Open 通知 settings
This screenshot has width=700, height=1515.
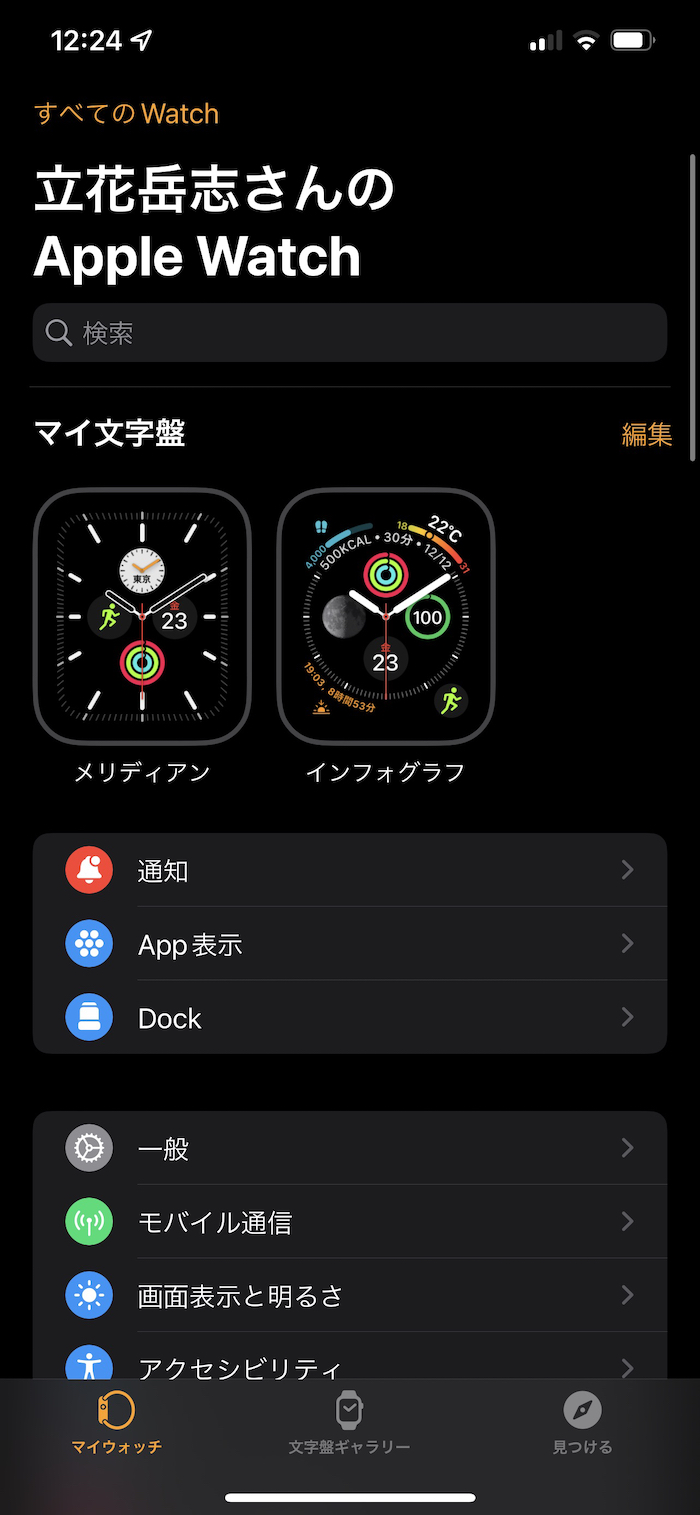(350, 870)
